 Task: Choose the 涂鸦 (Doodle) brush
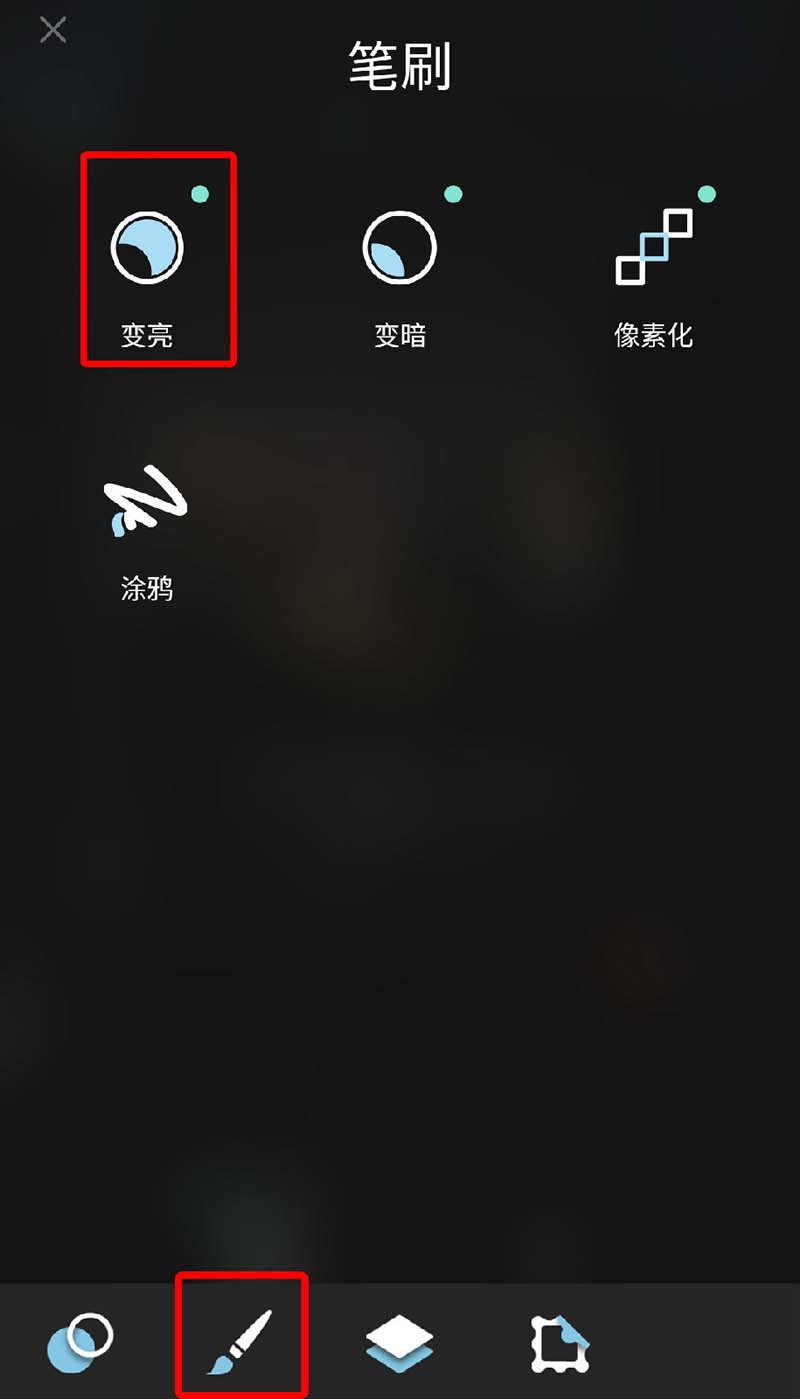(x=145, y=500)
